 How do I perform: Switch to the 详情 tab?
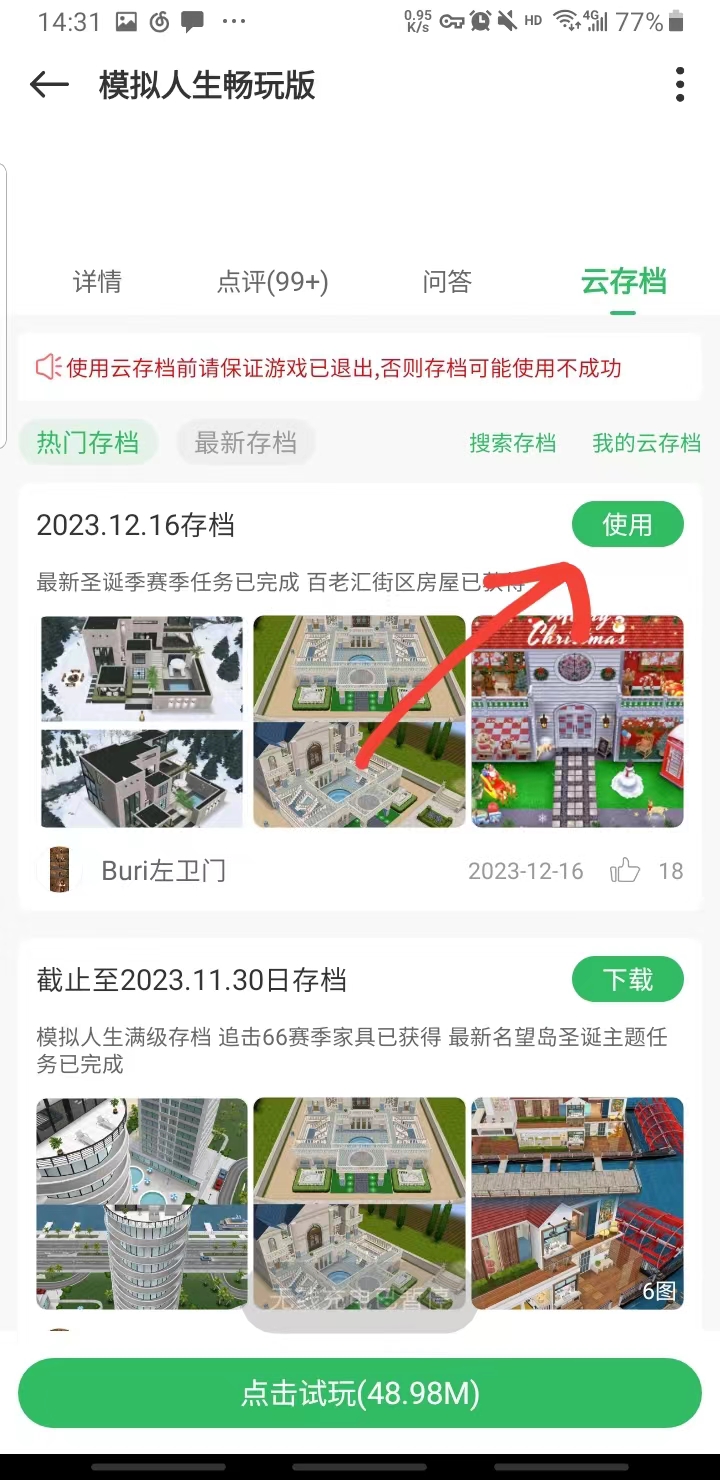[97, 282]
